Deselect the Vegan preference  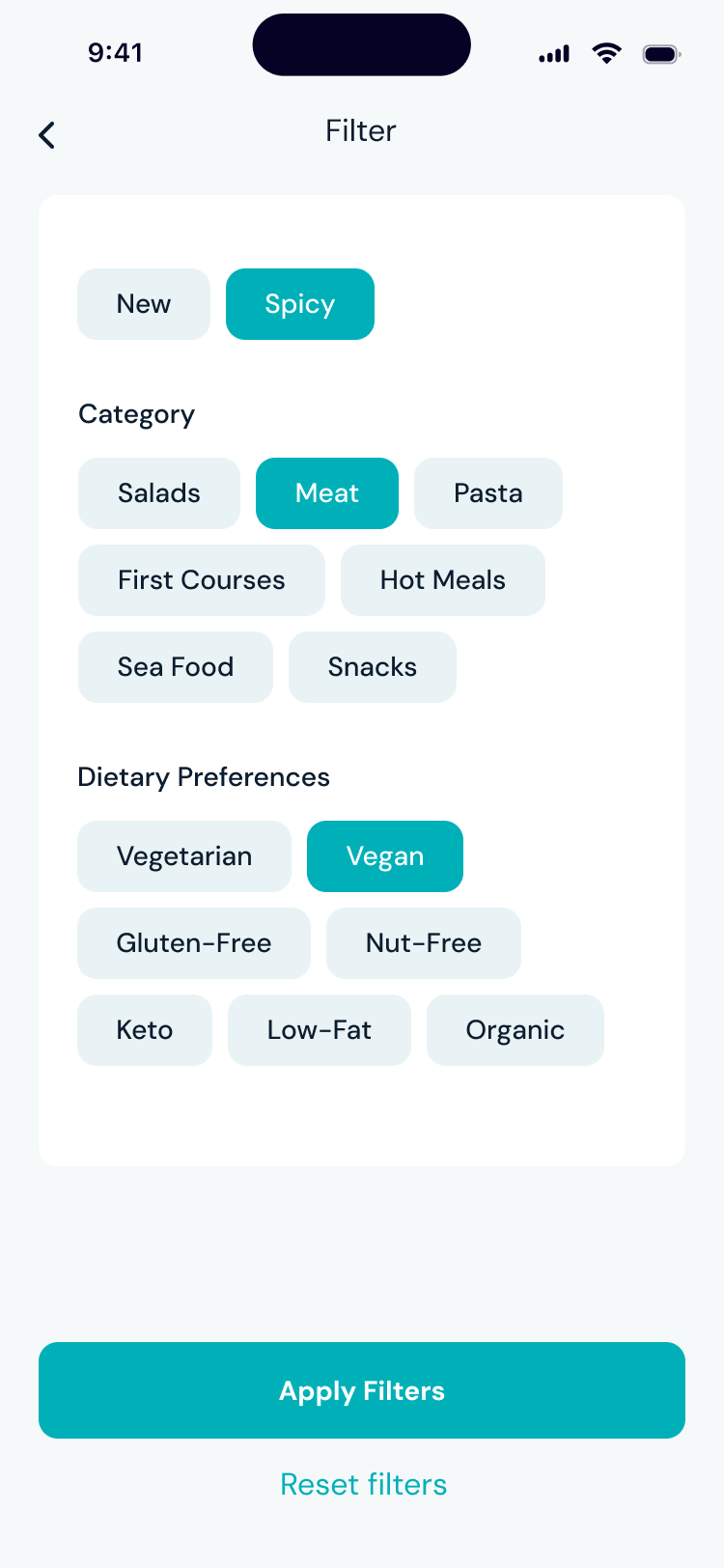385,856
